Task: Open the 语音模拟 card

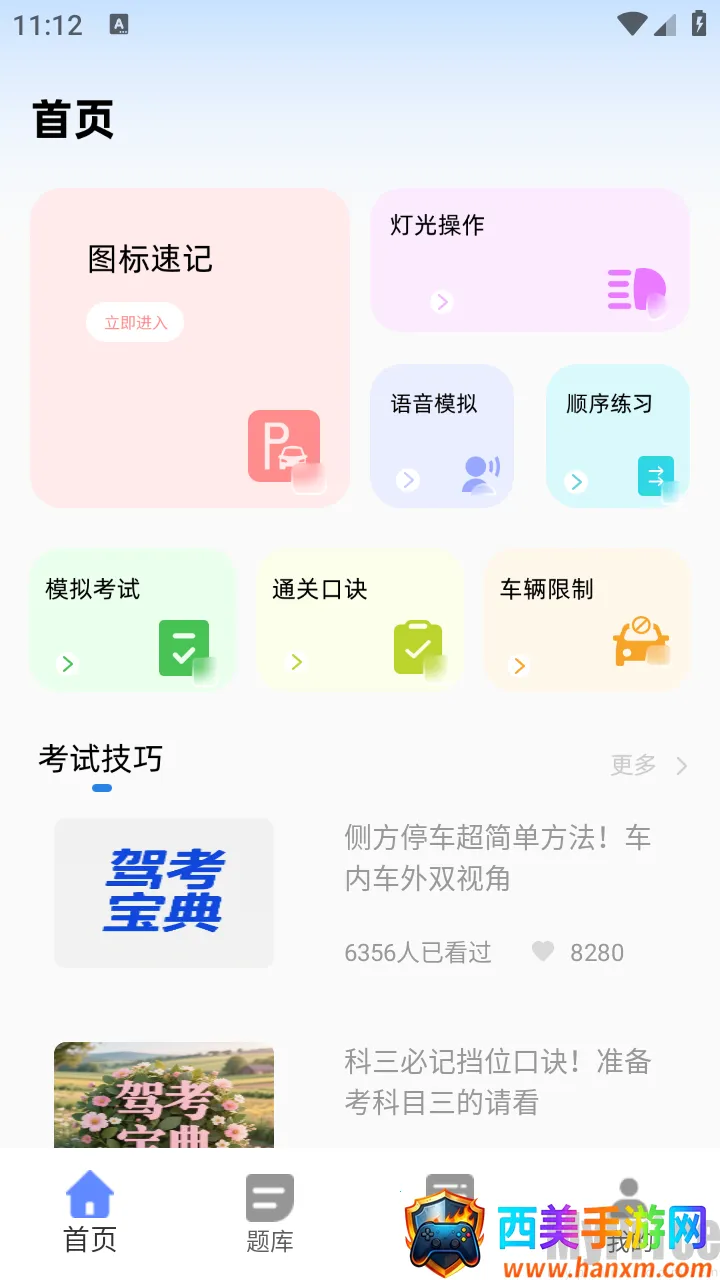Action: point(441,435)
